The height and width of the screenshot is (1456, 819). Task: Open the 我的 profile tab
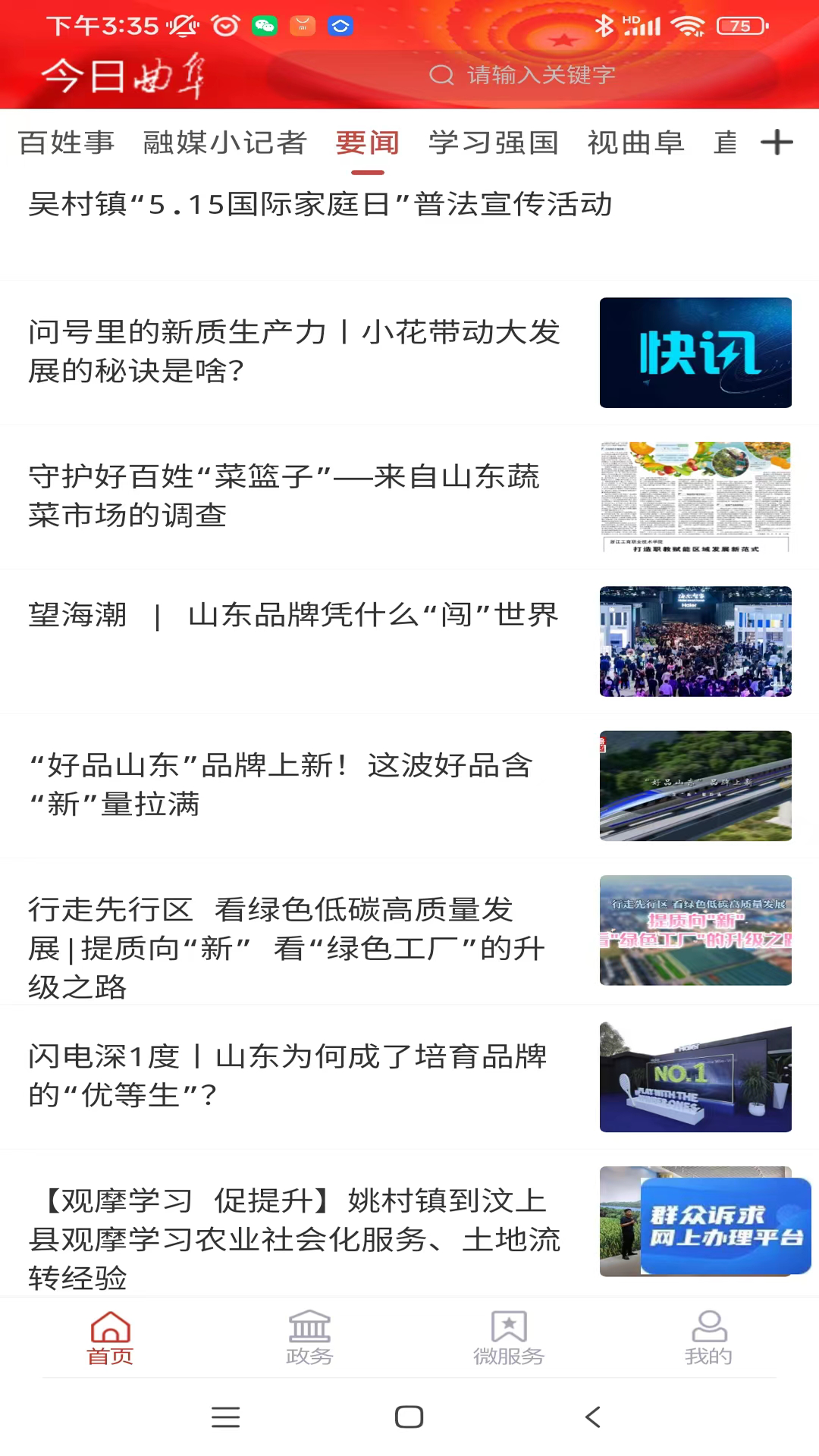[708, 1338]
